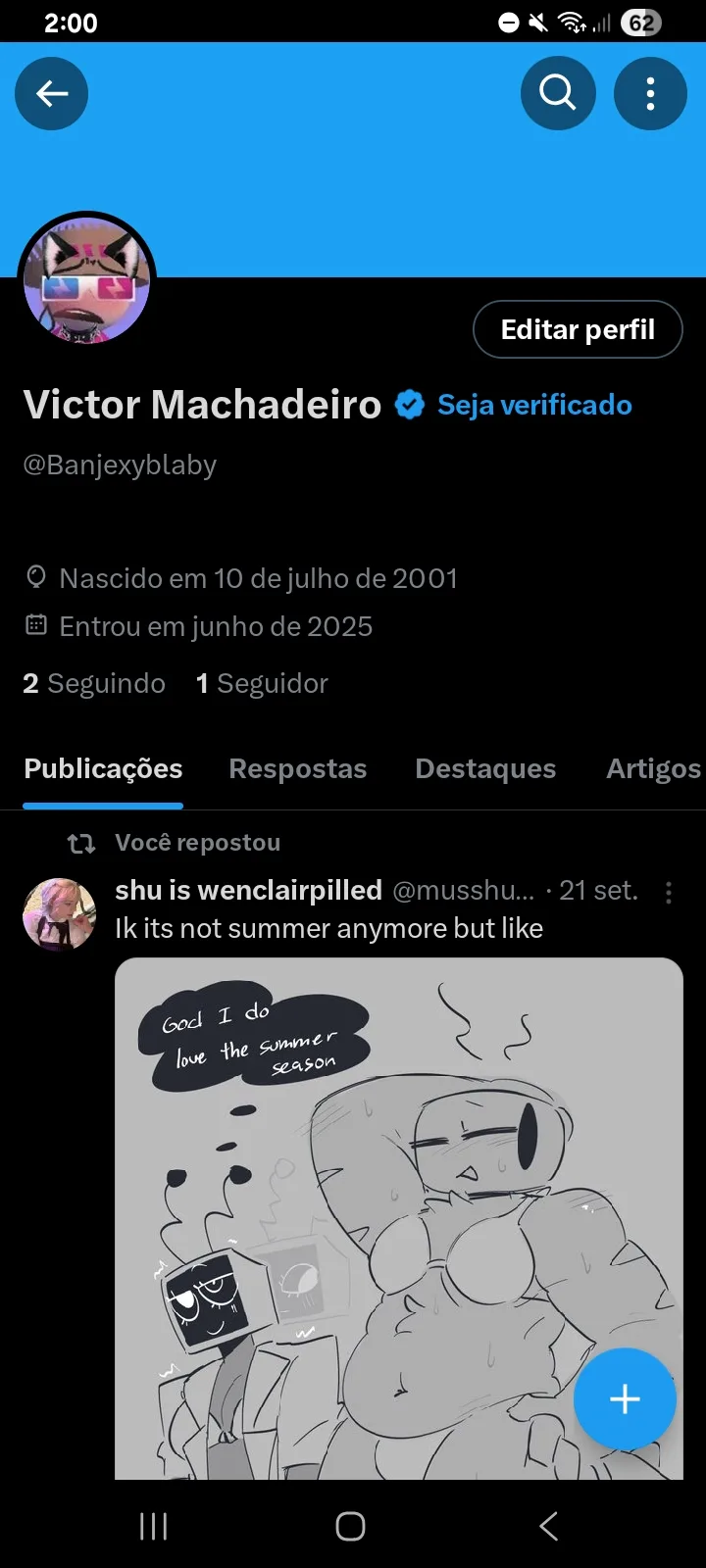Open the profile overflow menu
The image size is (706, 1568).
click(x=650, y=94)
